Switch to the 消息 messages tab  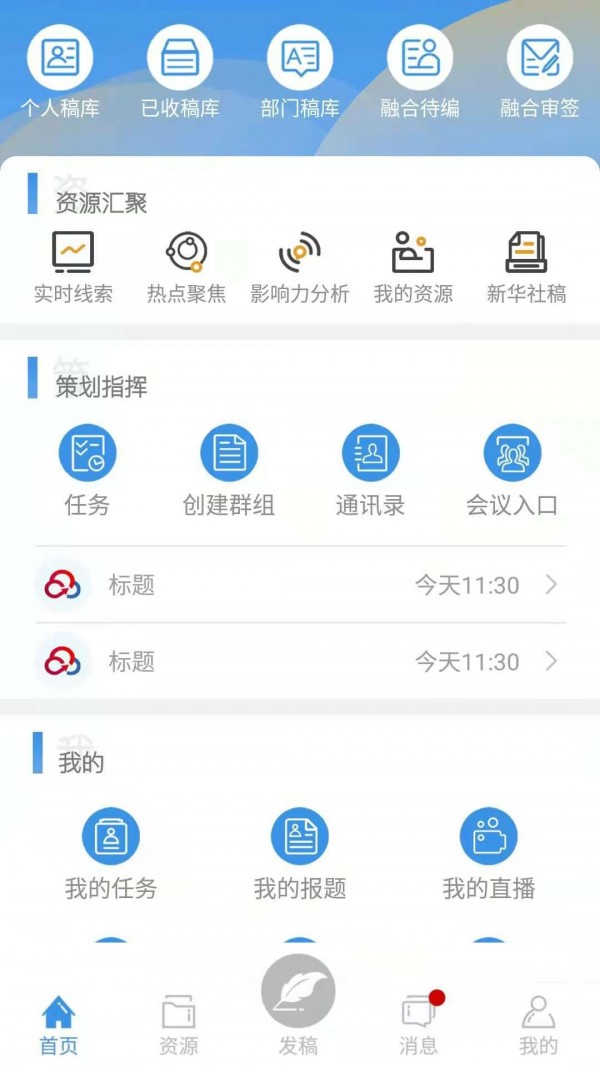coord(418,1023)
